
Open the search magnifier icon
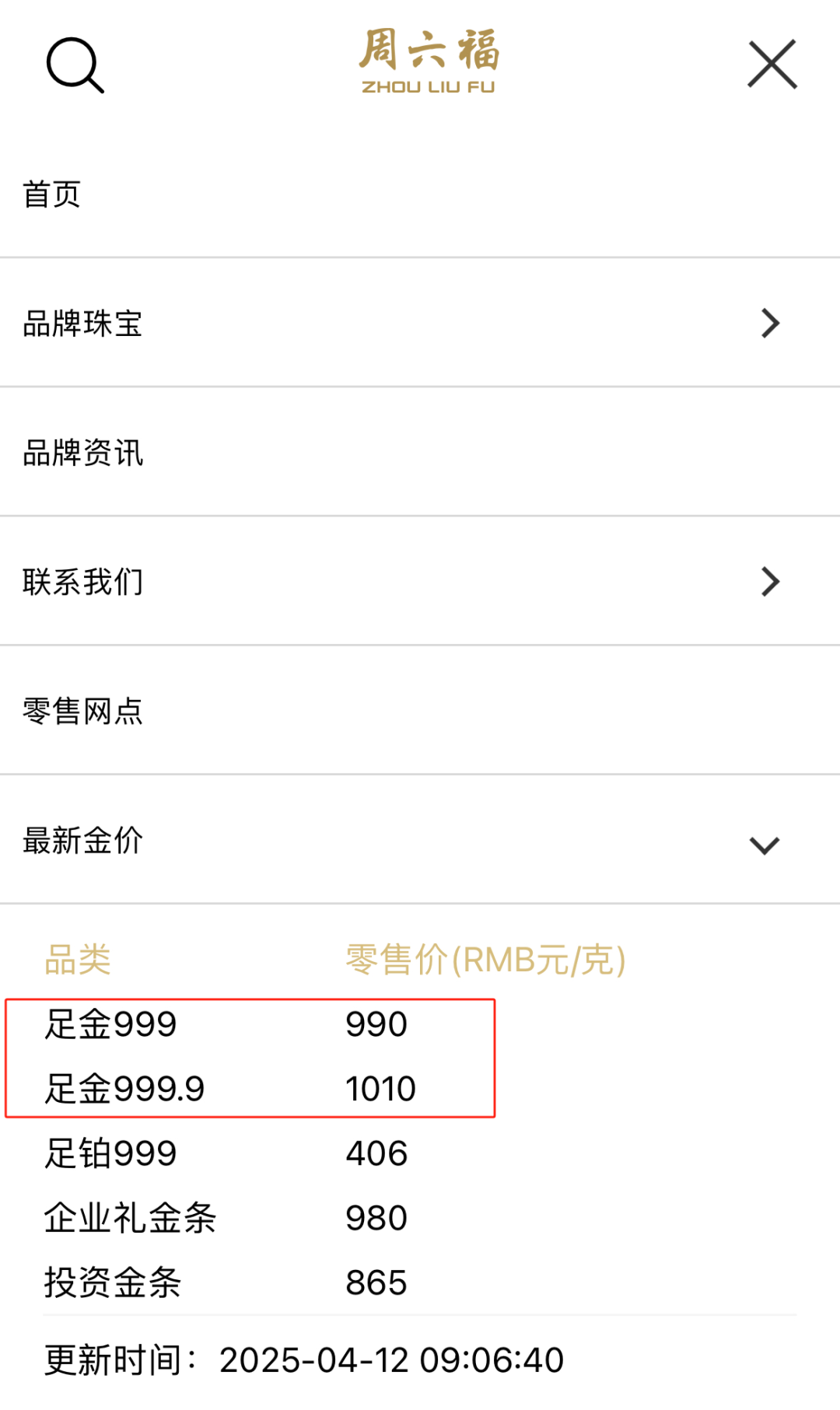click(75, 65)
